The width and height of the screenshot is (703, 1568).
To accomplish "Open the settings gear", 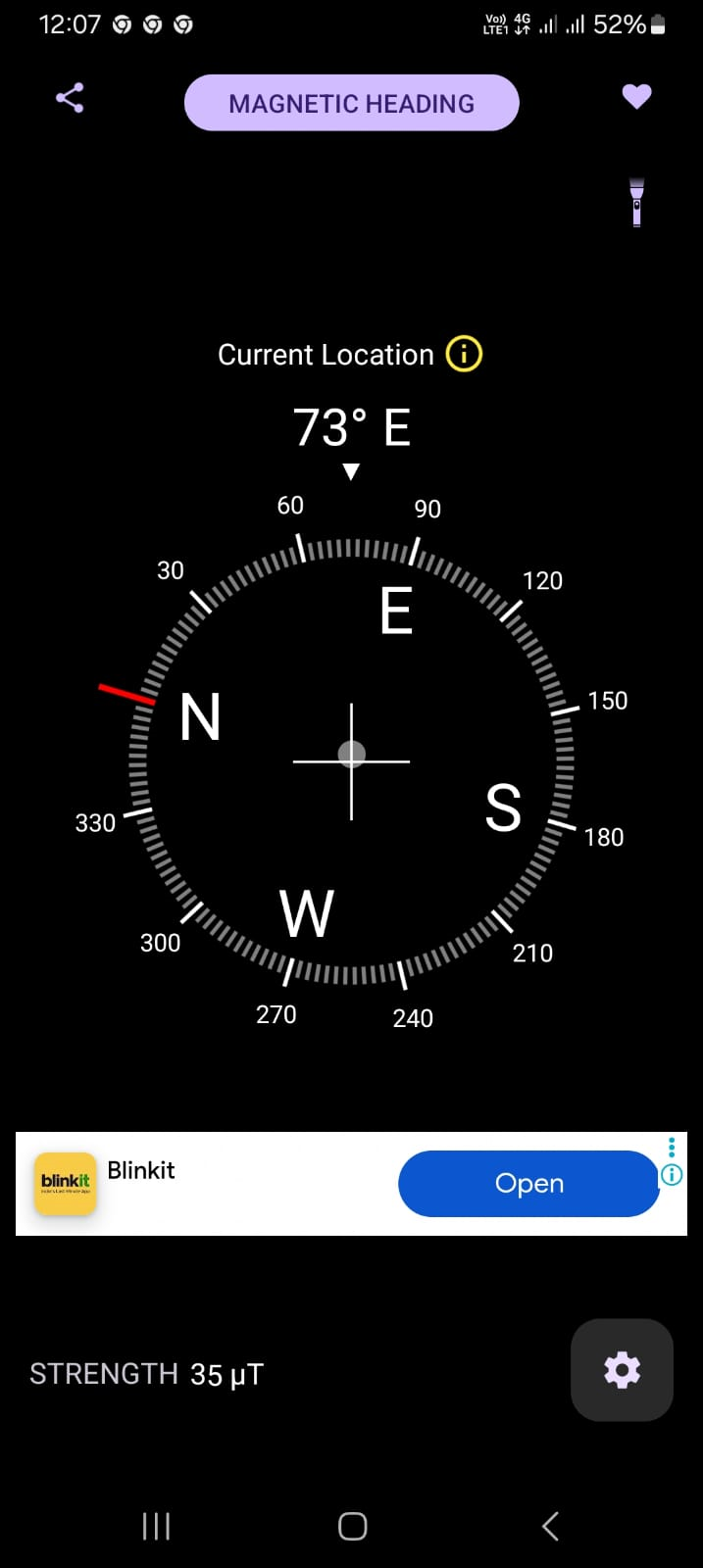I will point(622,1369).
